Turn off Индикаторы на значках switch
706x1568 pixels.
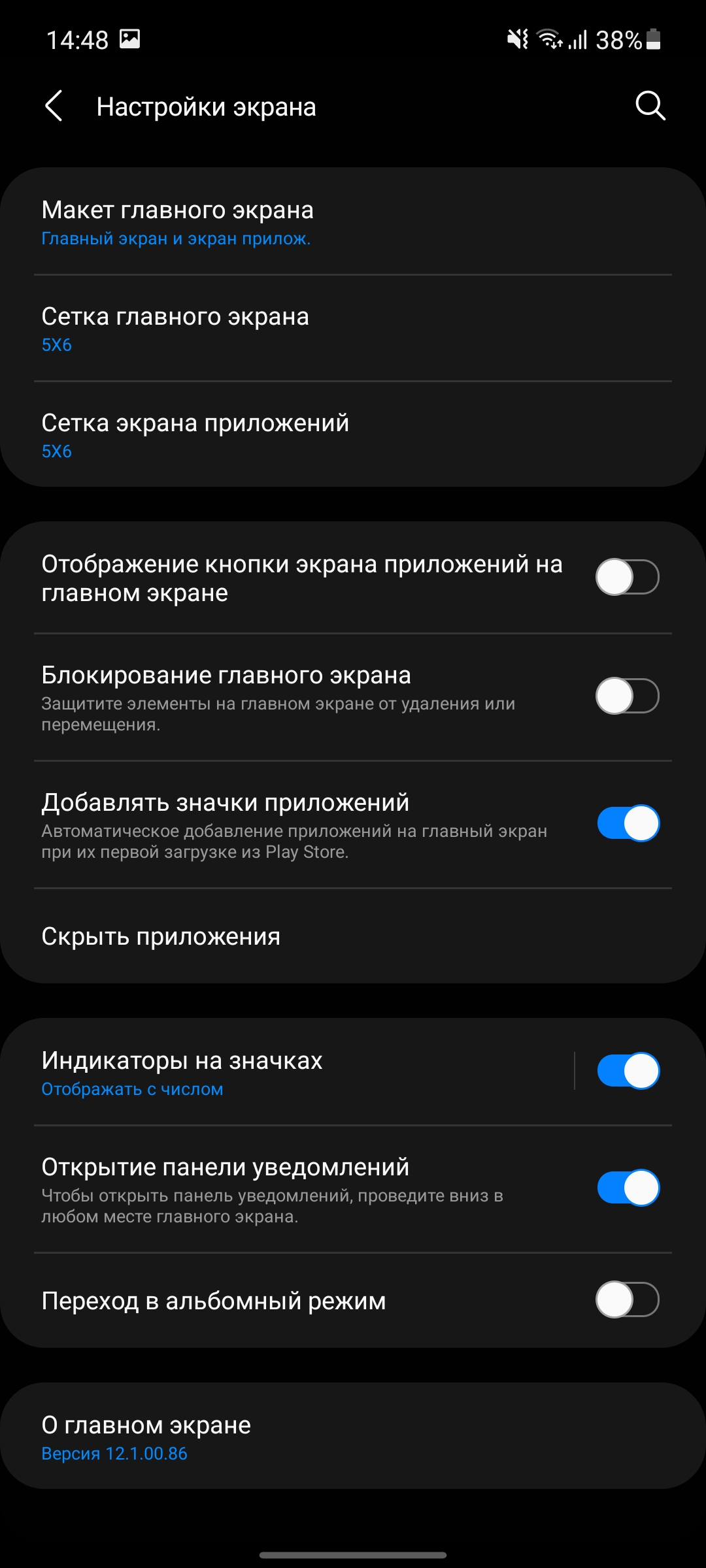(627, 1071)
